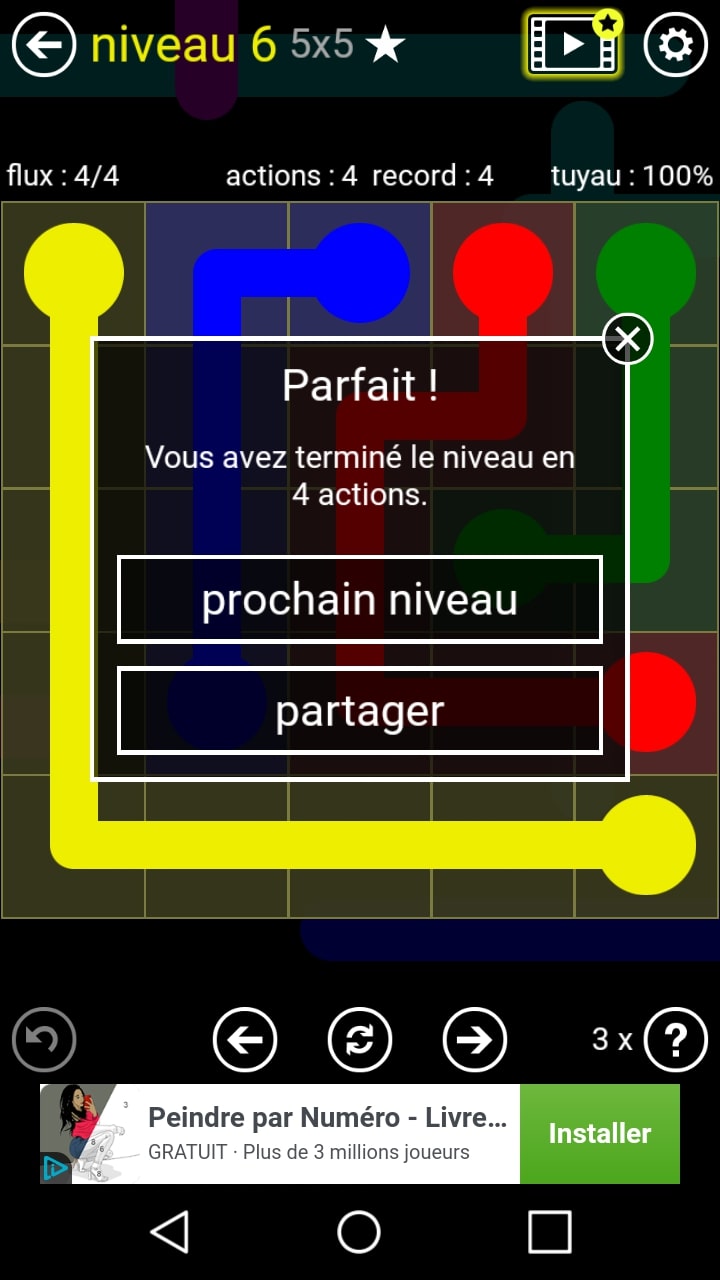Tap the partager button
The width and height of the screenshot is (720, 1280).
(360, 710)
